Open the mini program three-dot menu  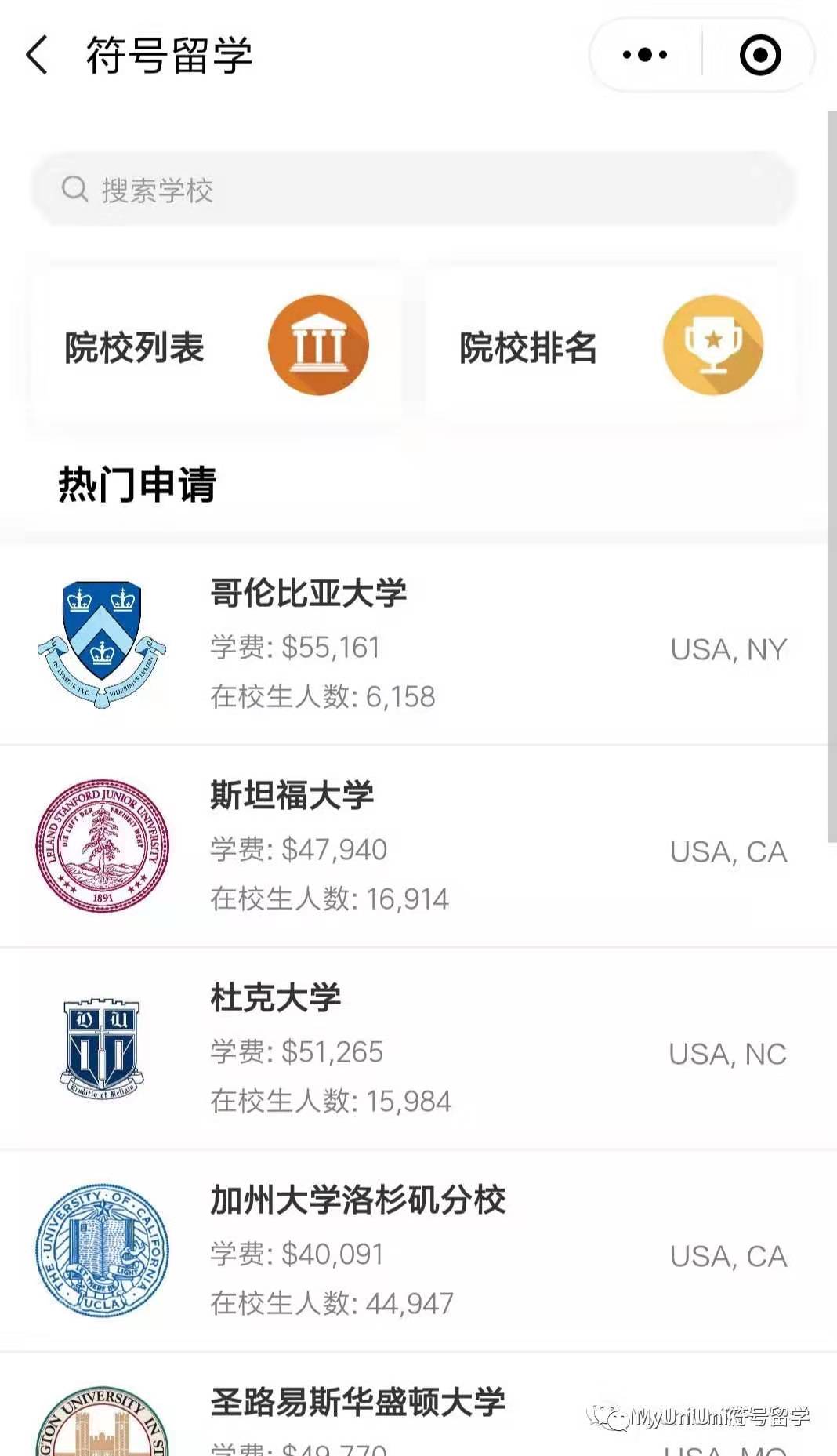pyautogui.click(x=644, y=55)
